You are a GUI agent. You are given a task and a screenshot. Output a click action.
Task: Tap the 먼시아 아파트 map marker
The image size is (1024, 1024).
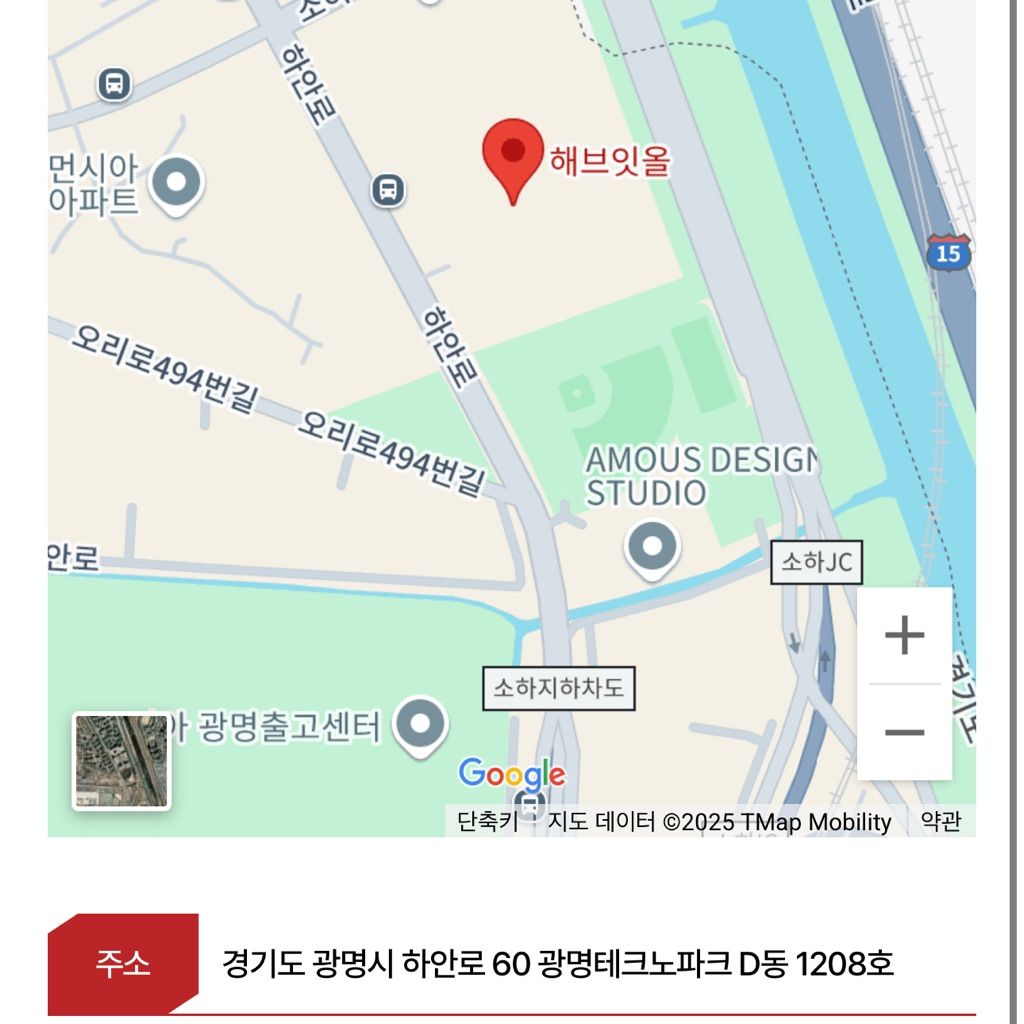point(177,184)
